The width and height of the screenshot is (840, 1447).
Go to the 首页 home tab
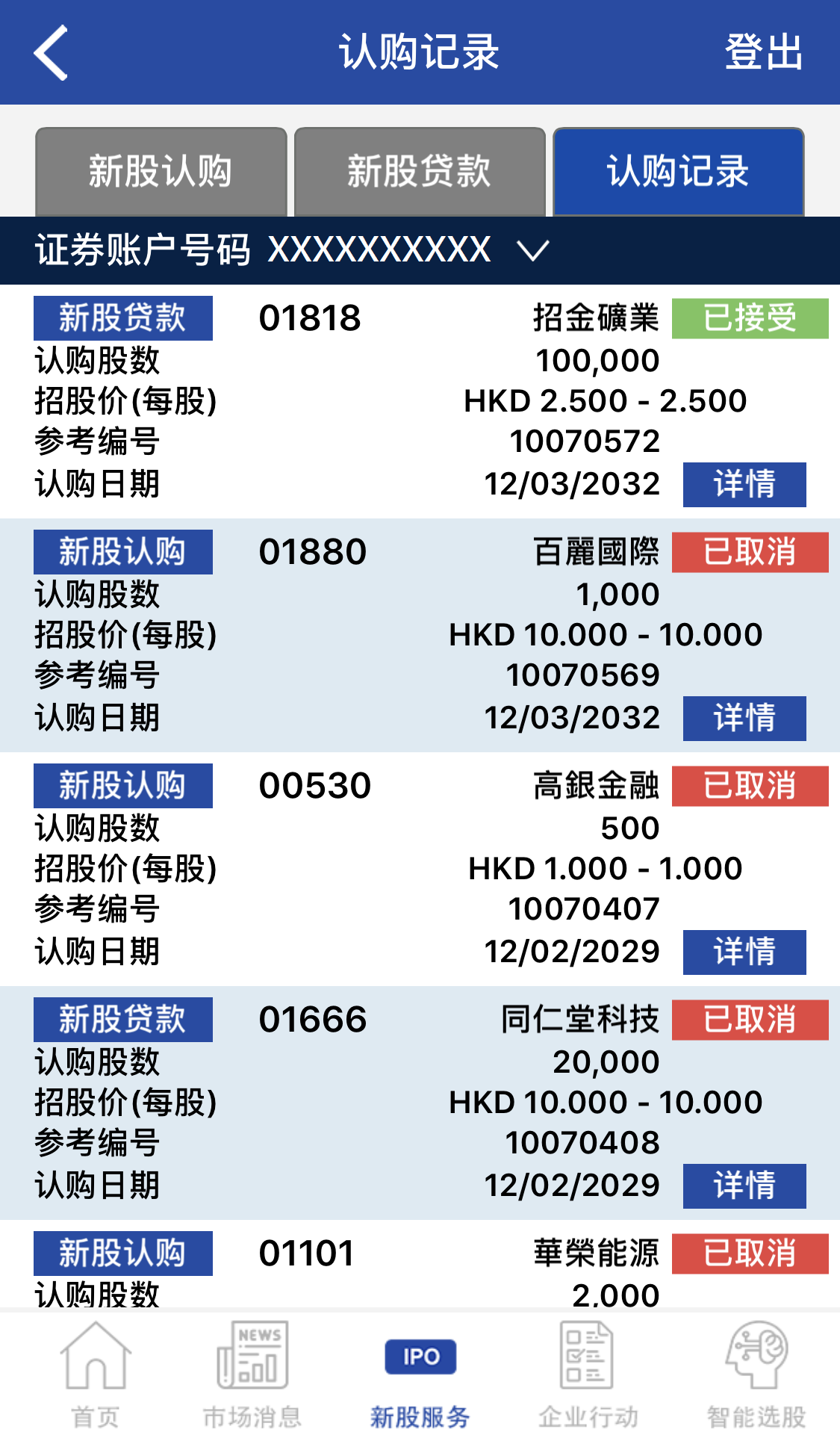click(95, 1376)
